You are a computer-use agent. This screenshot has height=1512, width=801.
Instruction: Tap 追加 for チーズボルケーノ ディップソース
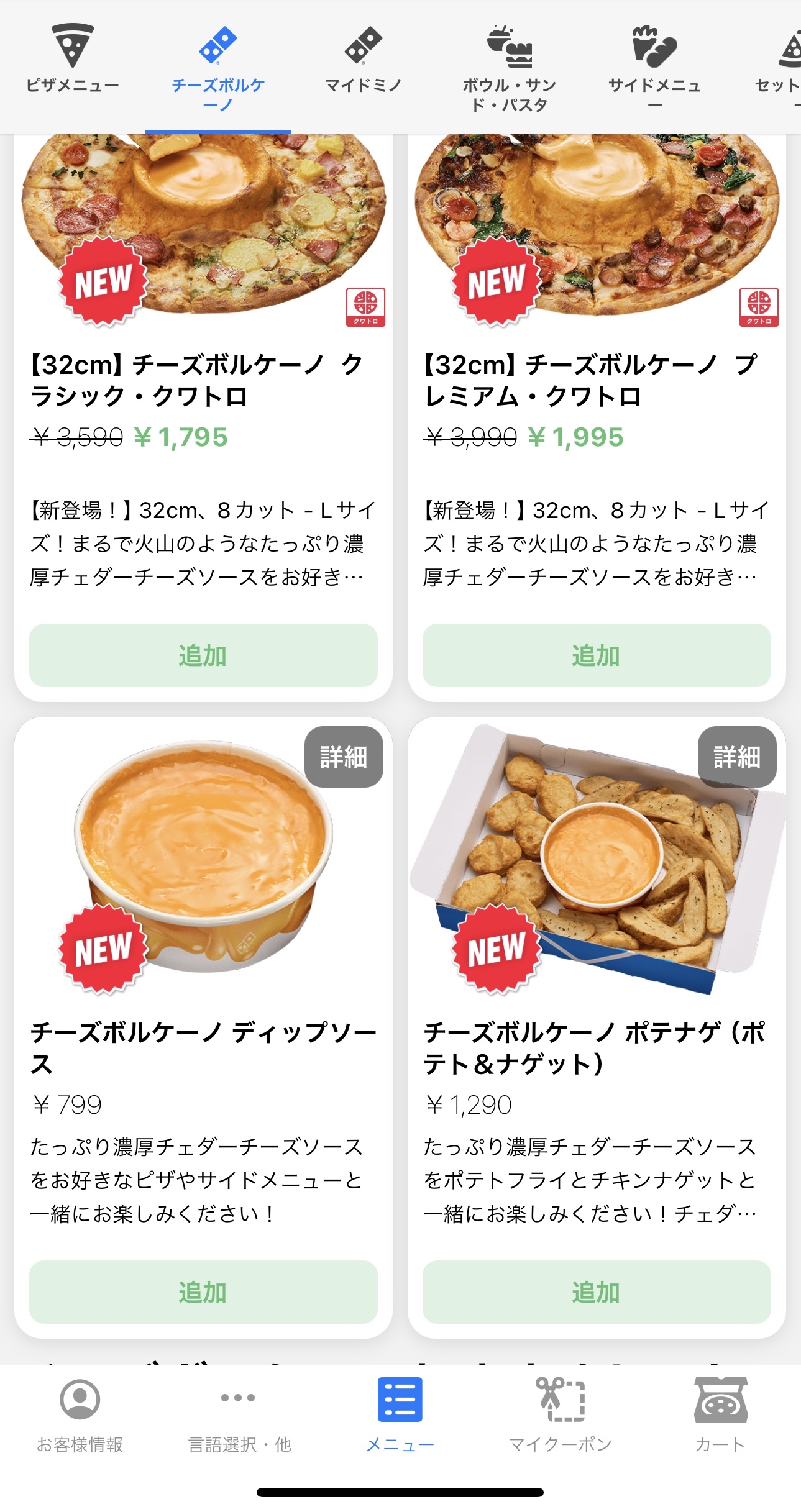pos(203,1291)
